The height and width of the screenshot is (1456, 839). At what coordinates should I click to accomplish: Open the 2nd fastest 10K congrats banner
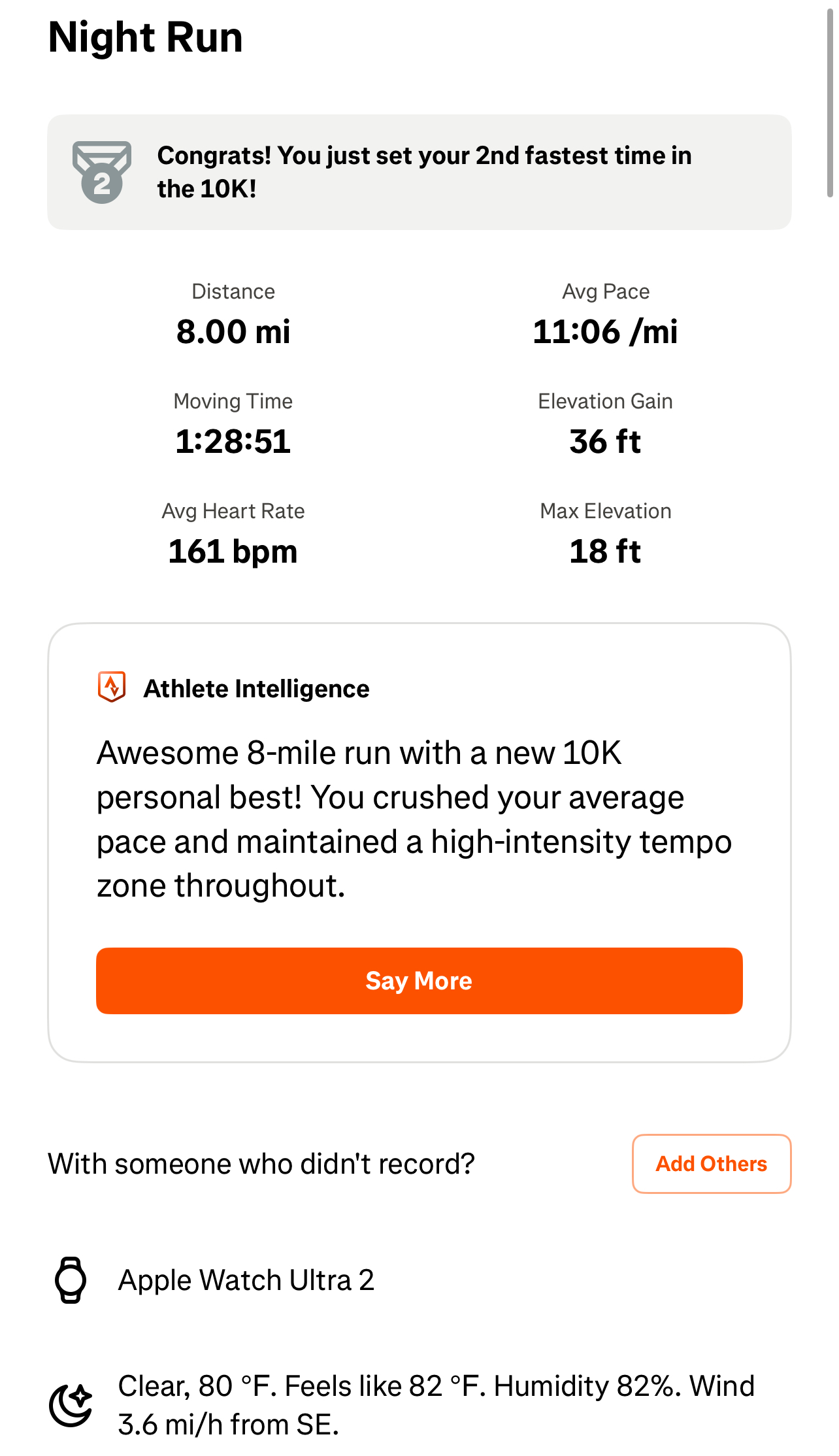(419, 172)
